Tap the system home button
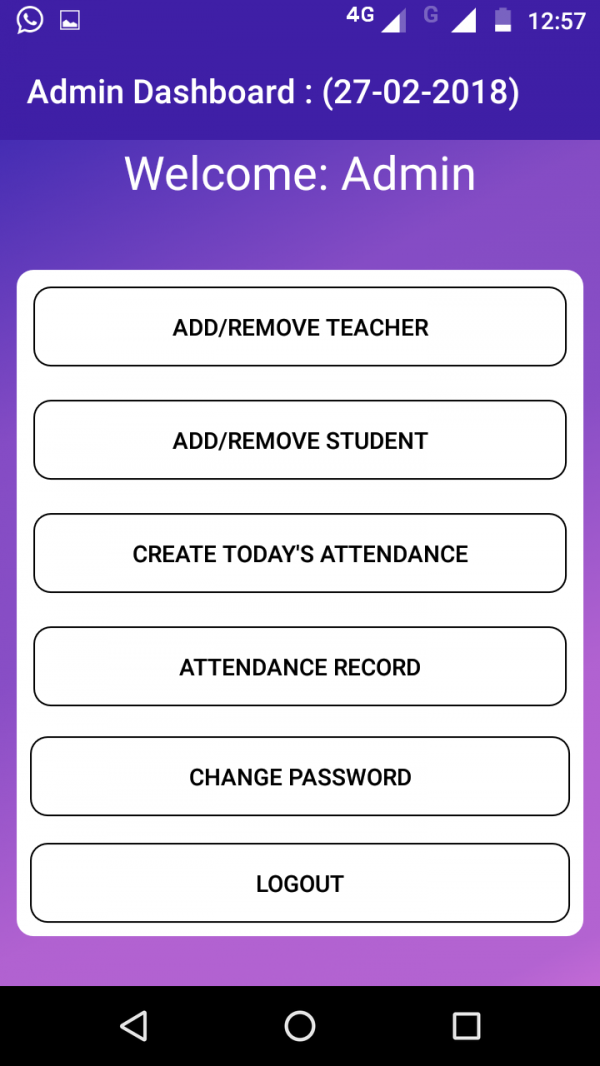This screenshot has height=1066, width=600. 300,1025
